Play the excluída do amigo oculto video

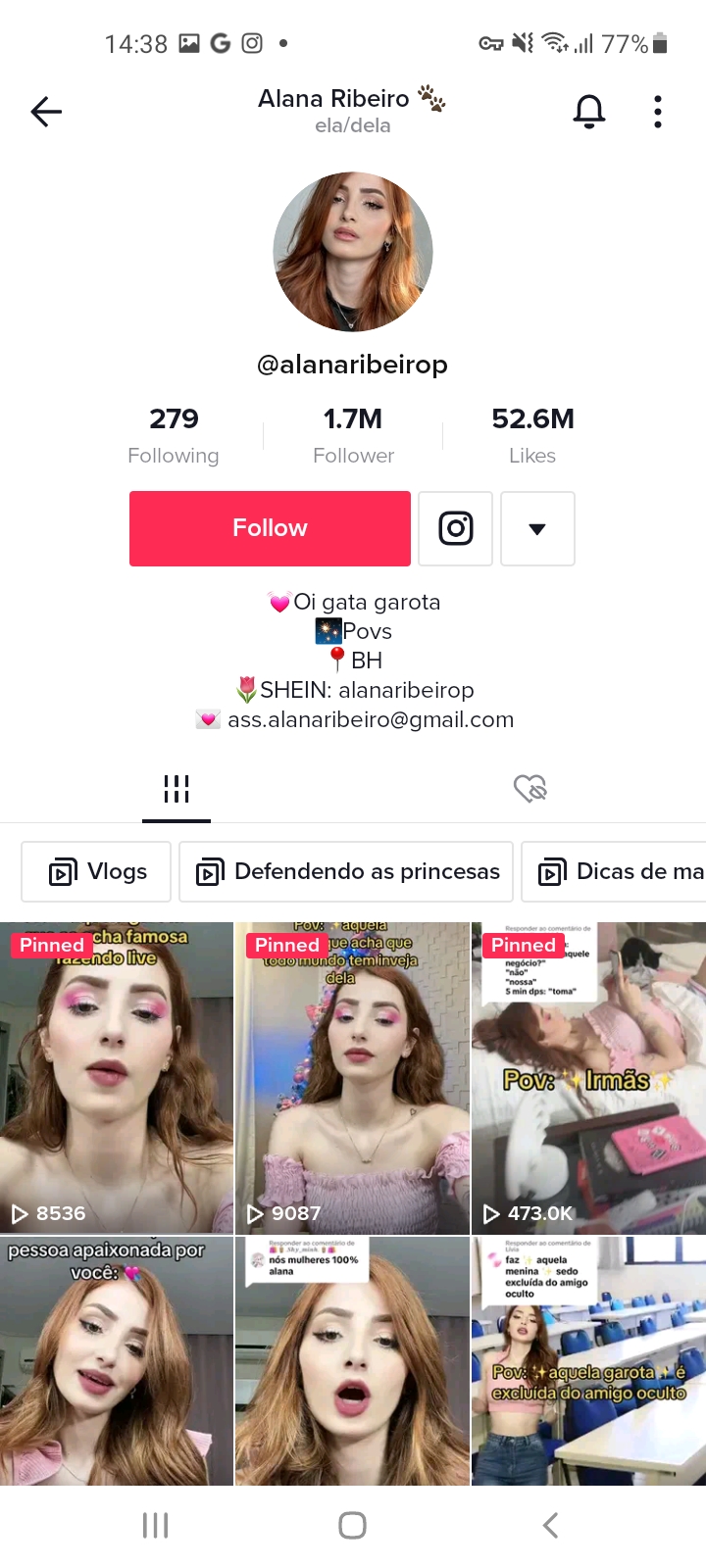[588, 1362]
